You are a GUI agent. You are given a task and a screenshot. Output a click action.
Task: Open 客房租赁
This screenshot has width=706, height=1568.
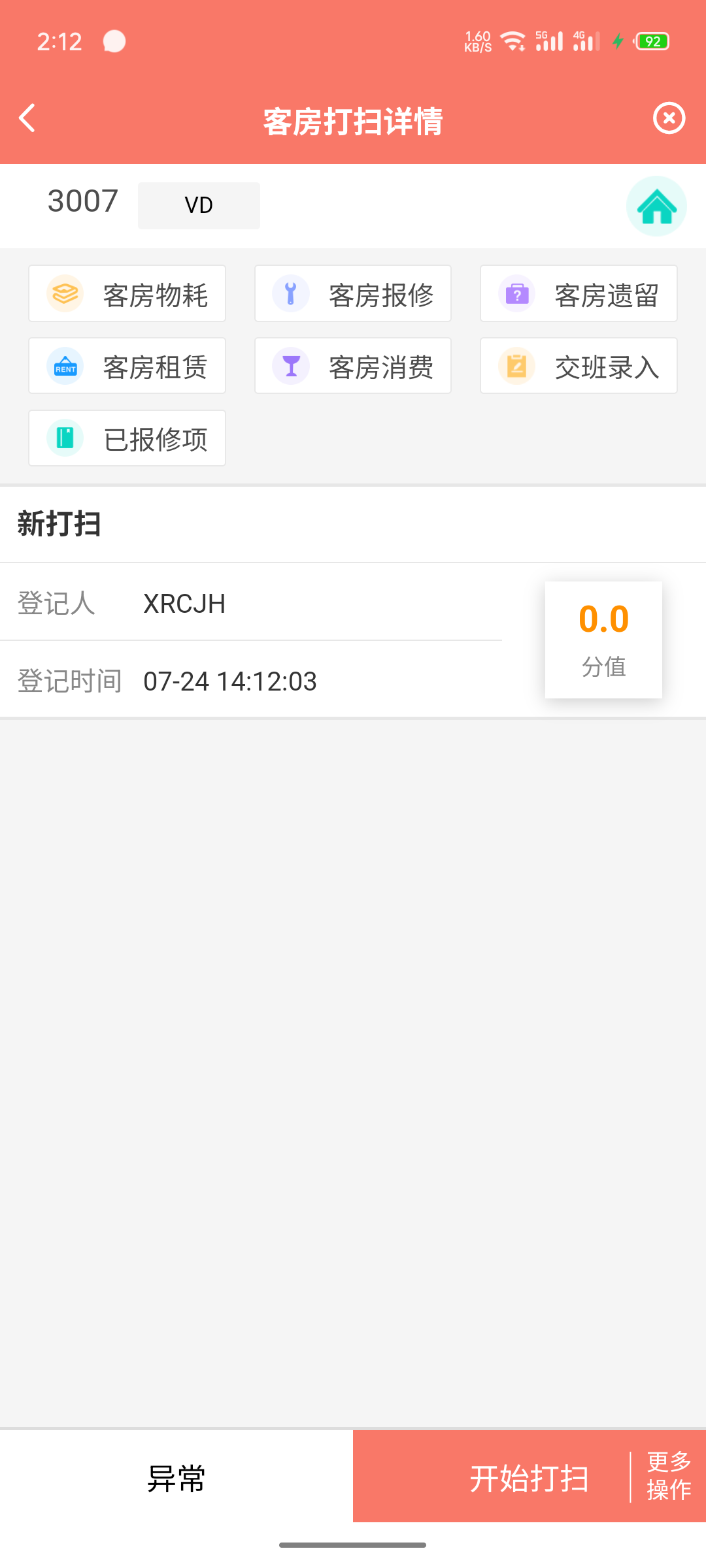127,366
